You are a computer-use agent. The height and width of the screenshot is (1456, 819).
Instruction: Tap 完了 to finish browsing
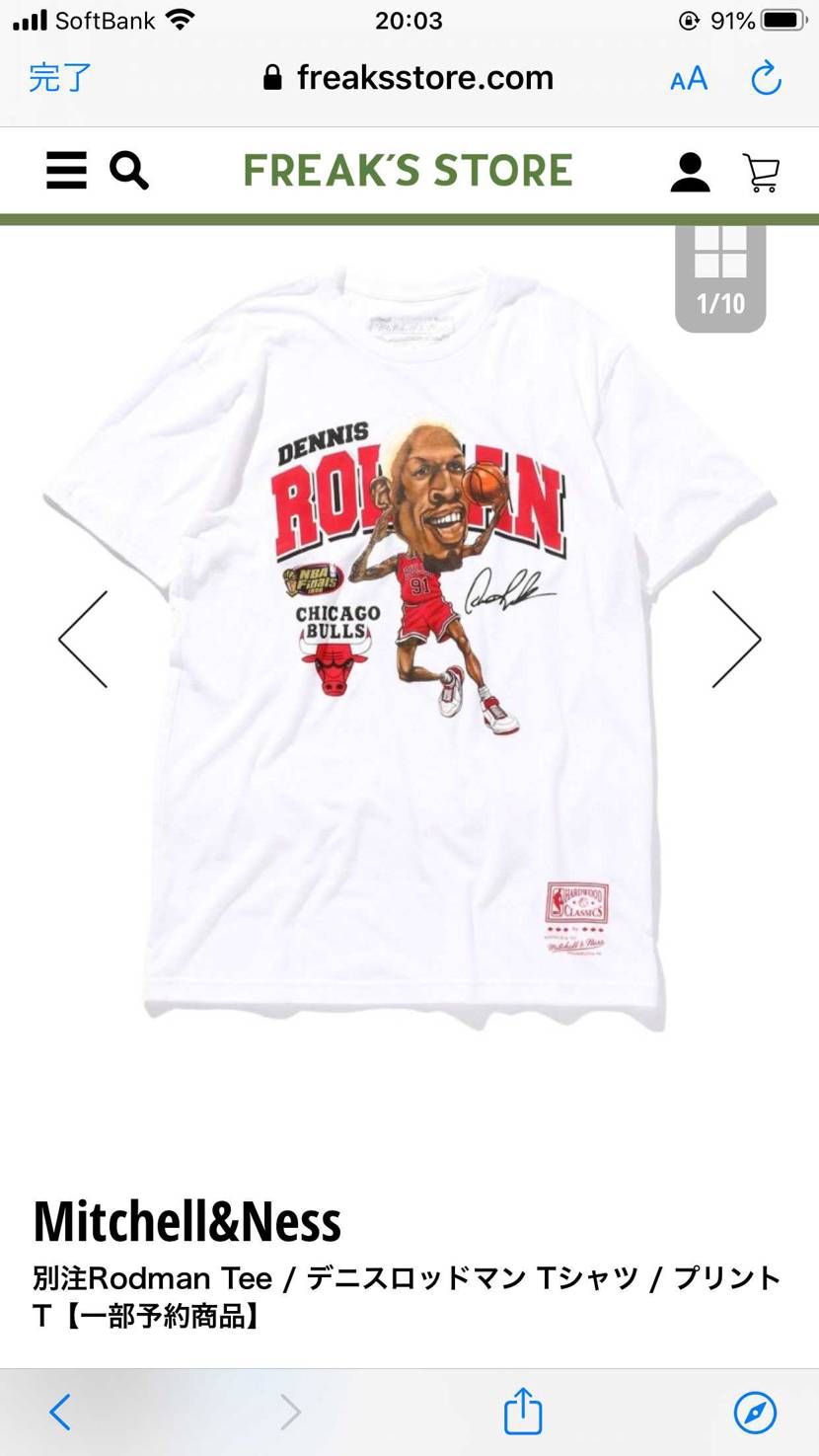[59, 77]
